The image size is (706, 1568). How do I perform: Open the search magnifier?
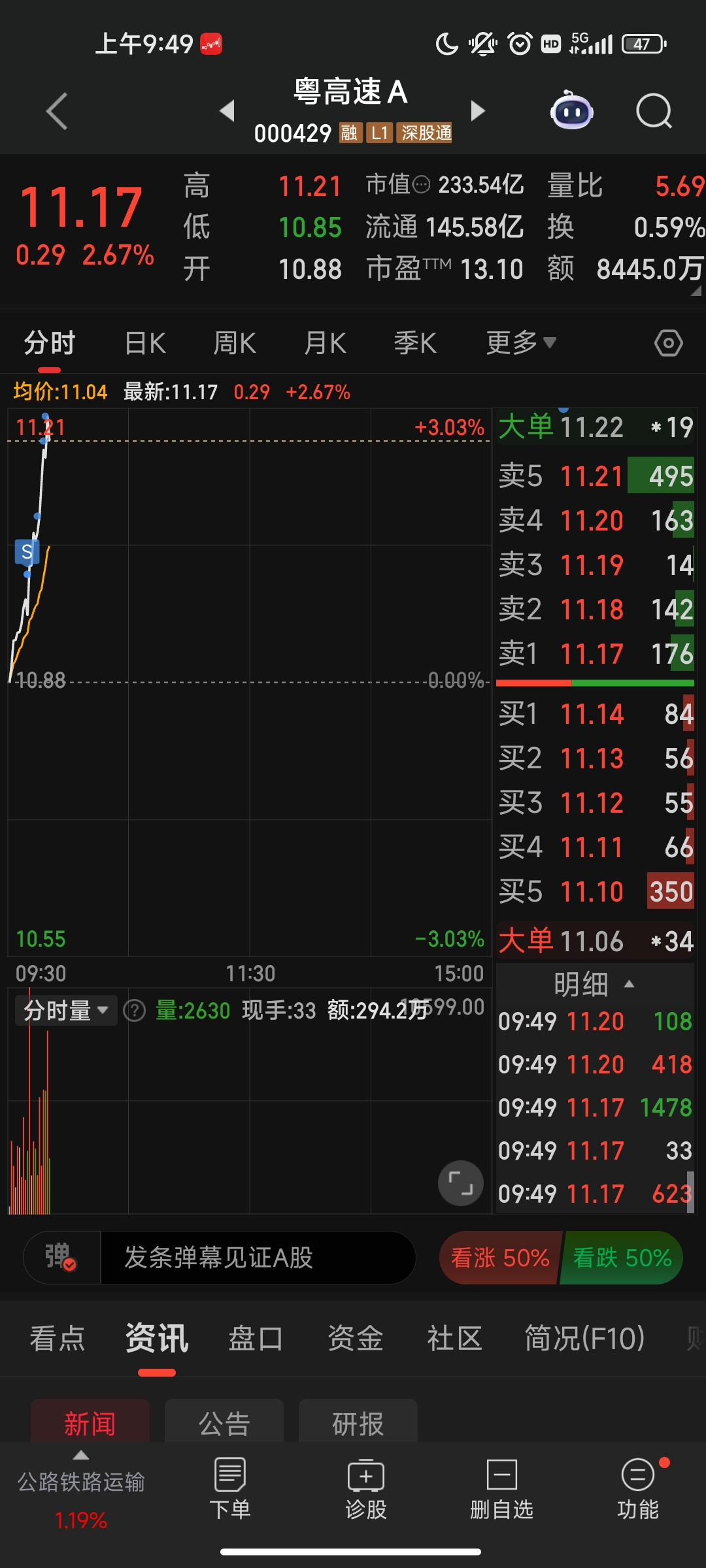tap(654, 111)
